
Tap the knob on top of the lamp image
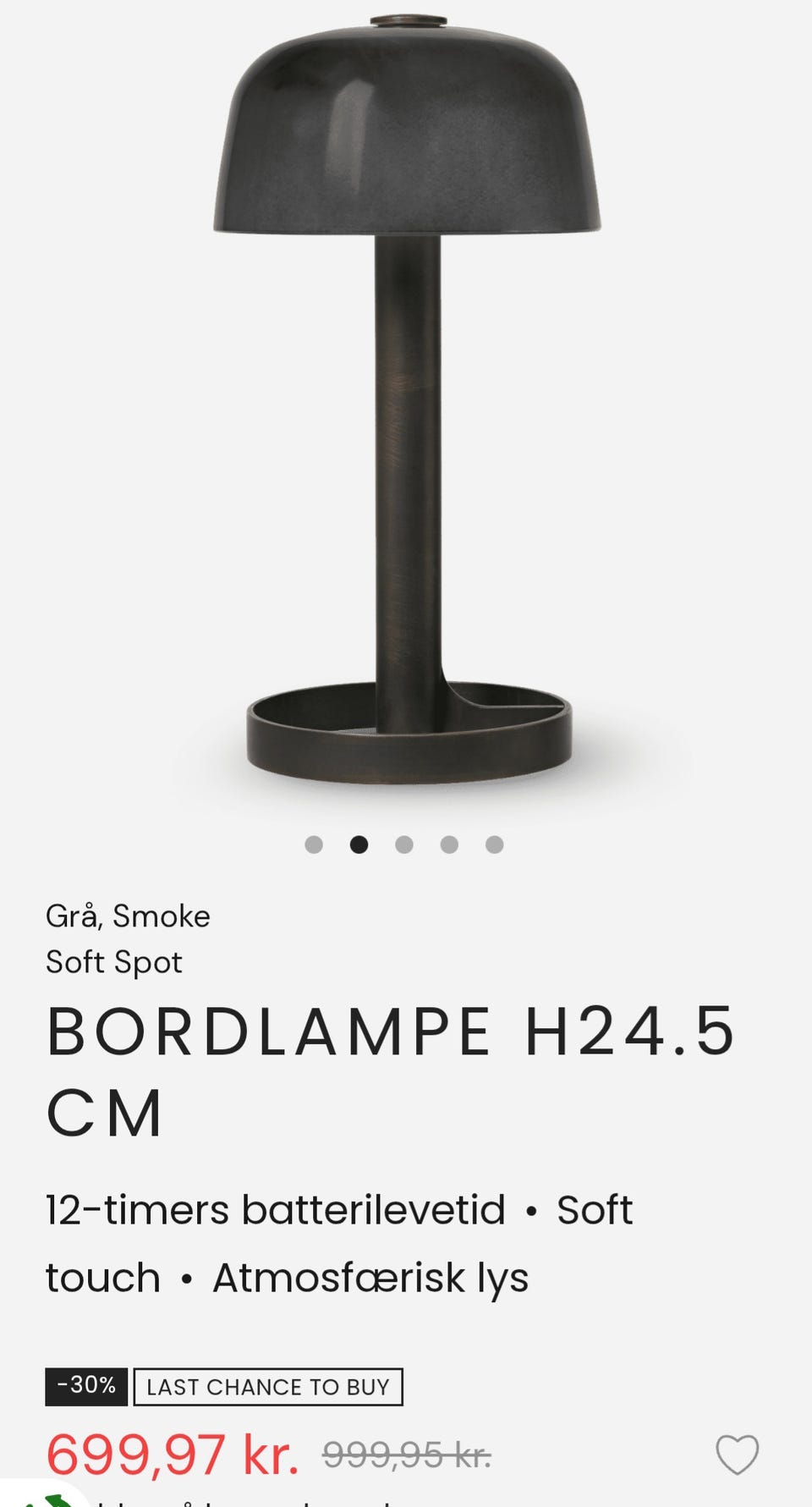click(406, 17)
